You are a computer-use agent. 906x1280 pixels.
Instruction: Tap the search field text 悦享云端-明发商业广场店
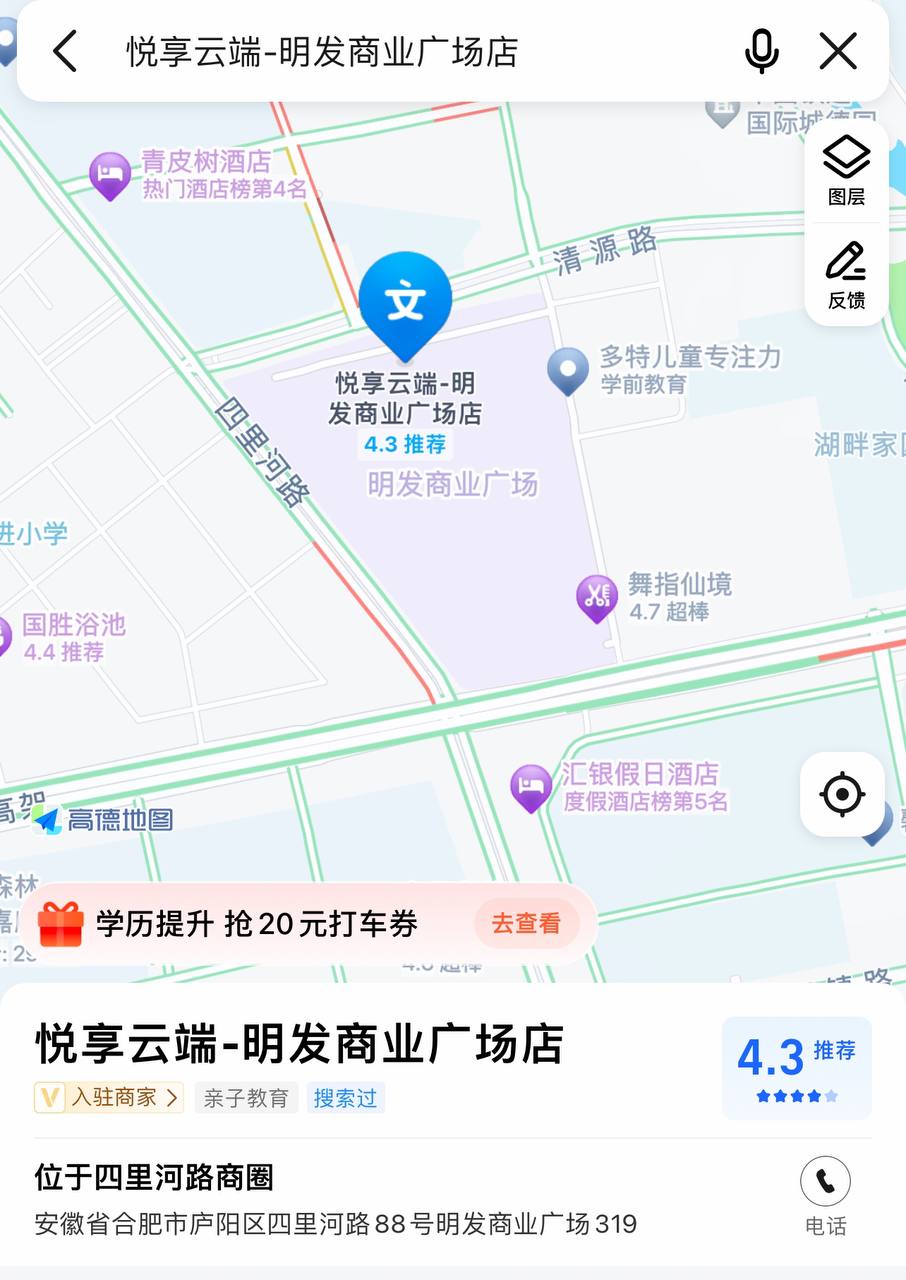click(x=322, y=51)
